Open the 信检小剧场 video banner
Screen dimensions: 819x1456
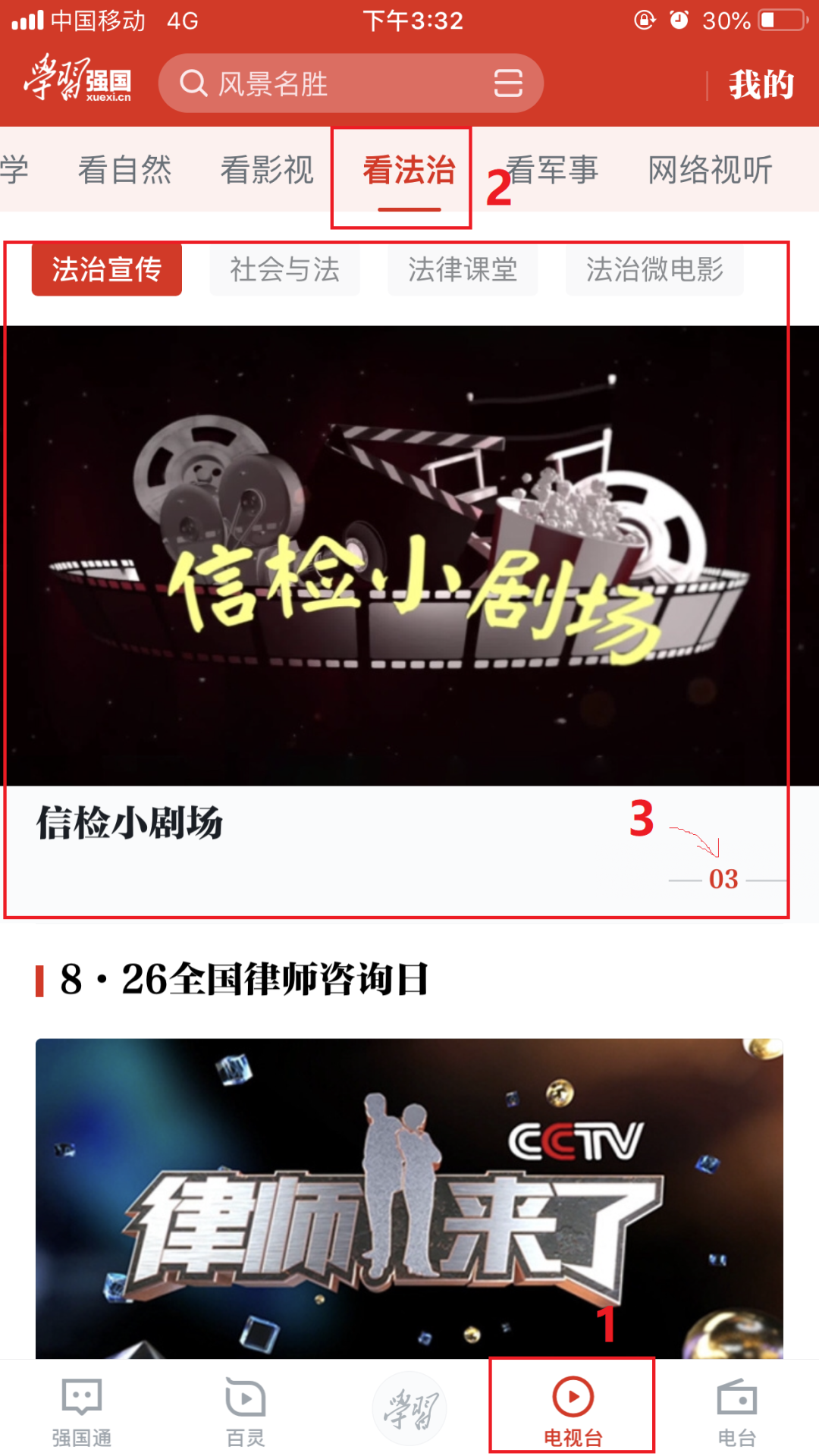coord(409,555)
